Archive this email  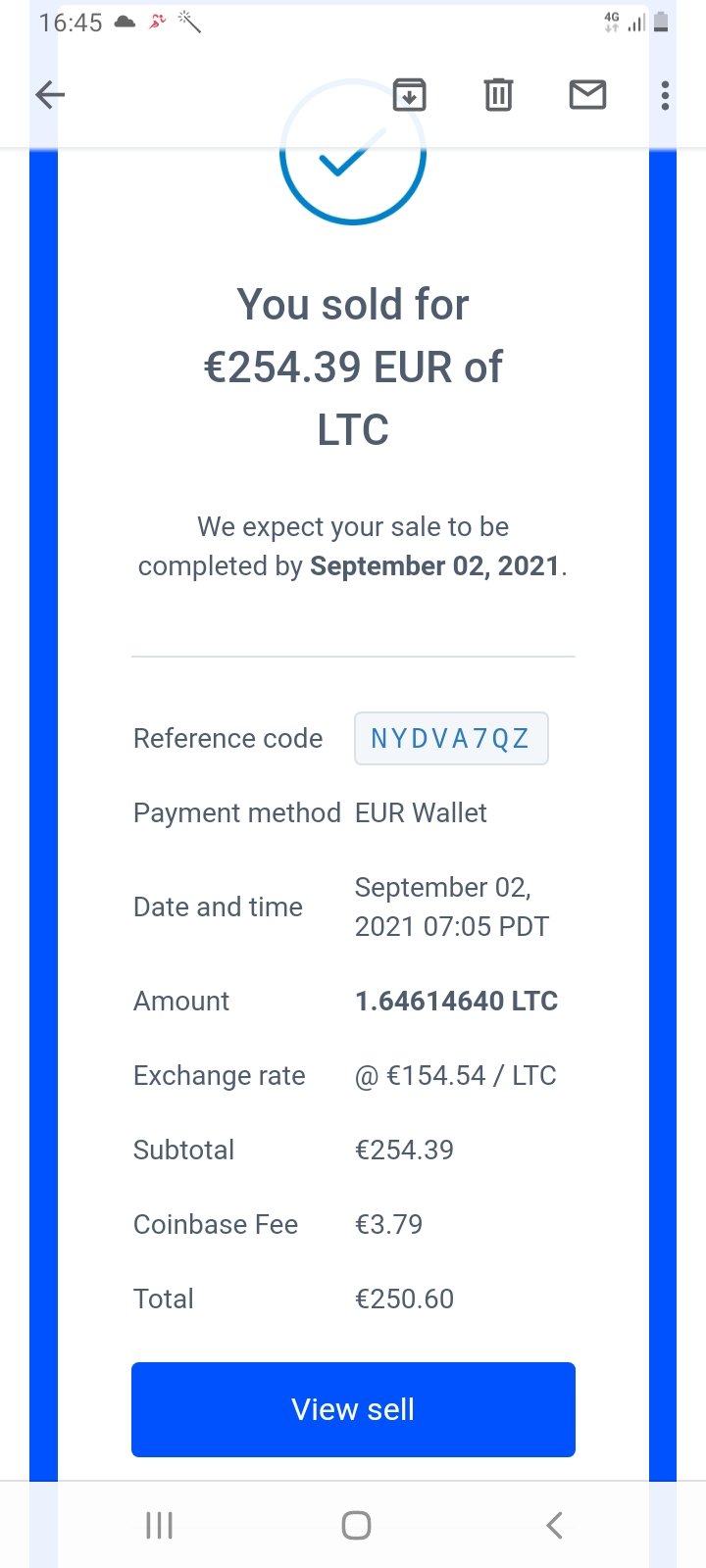pyautogui.click(x=409, y=95)
